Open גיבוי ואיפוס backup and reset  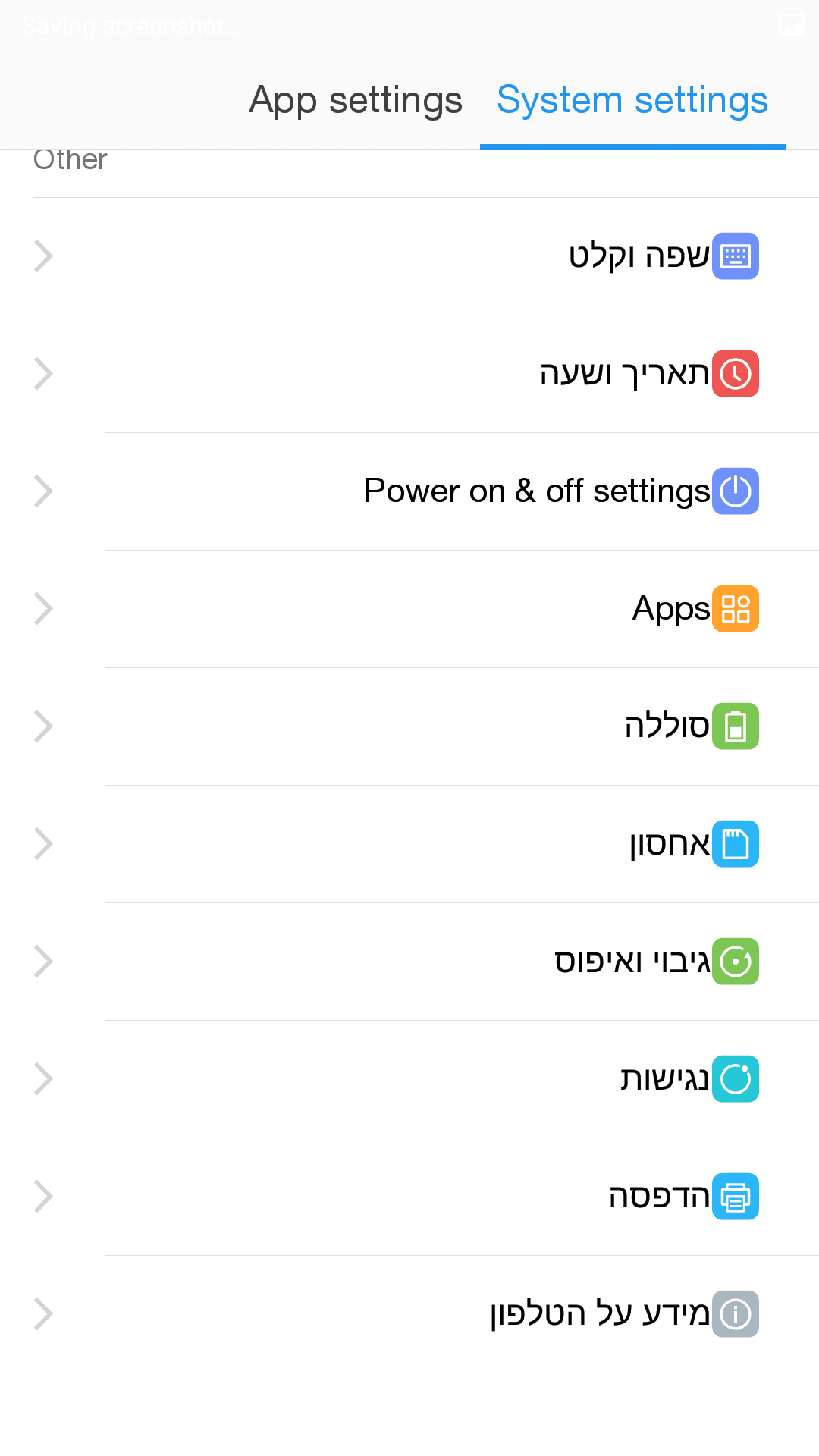tap(632, 962)
